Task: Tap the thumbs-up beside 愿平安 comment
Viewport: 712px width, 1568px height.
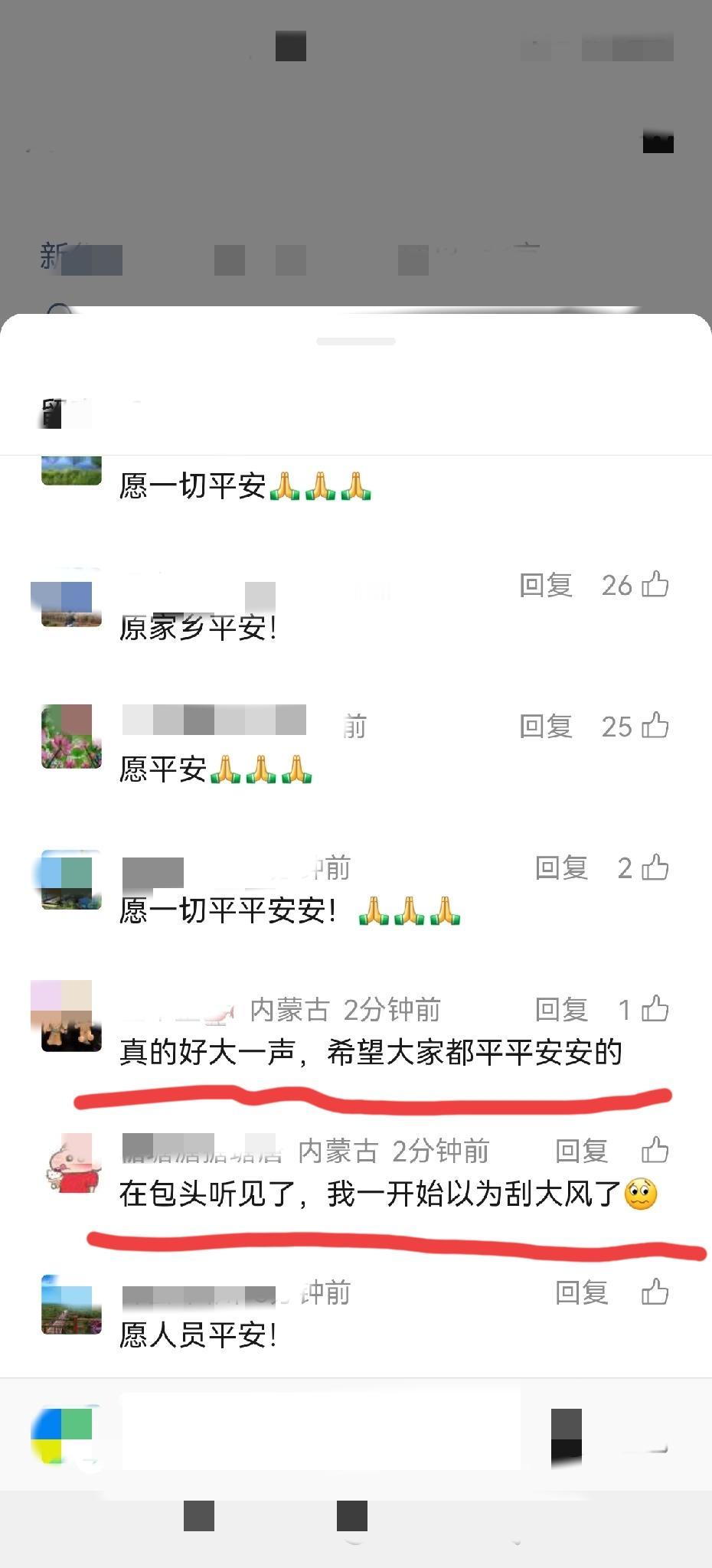Action: point(658,727)
